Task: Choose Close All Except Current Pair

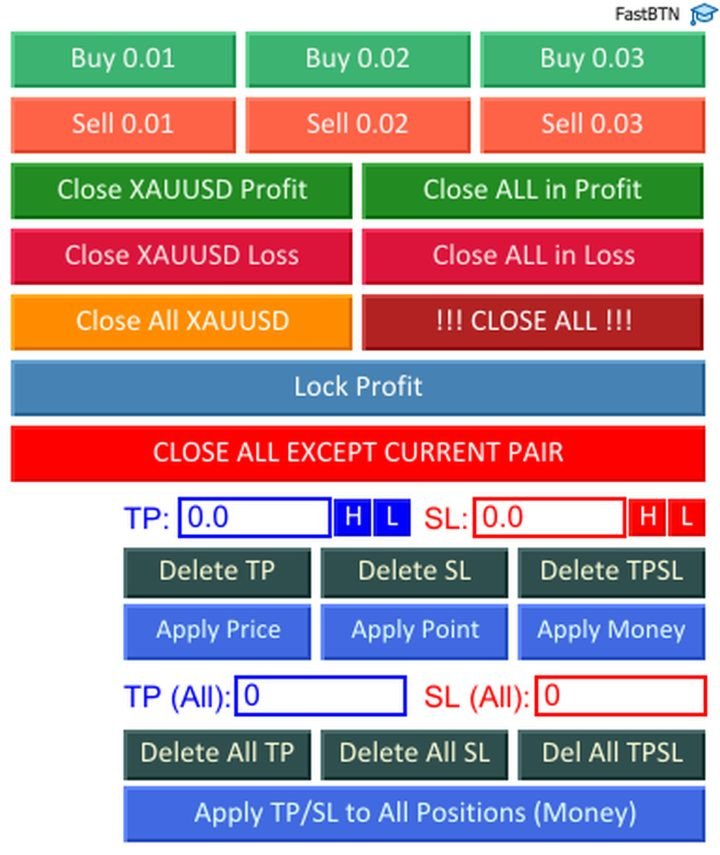Action: [x=358, y=452]
